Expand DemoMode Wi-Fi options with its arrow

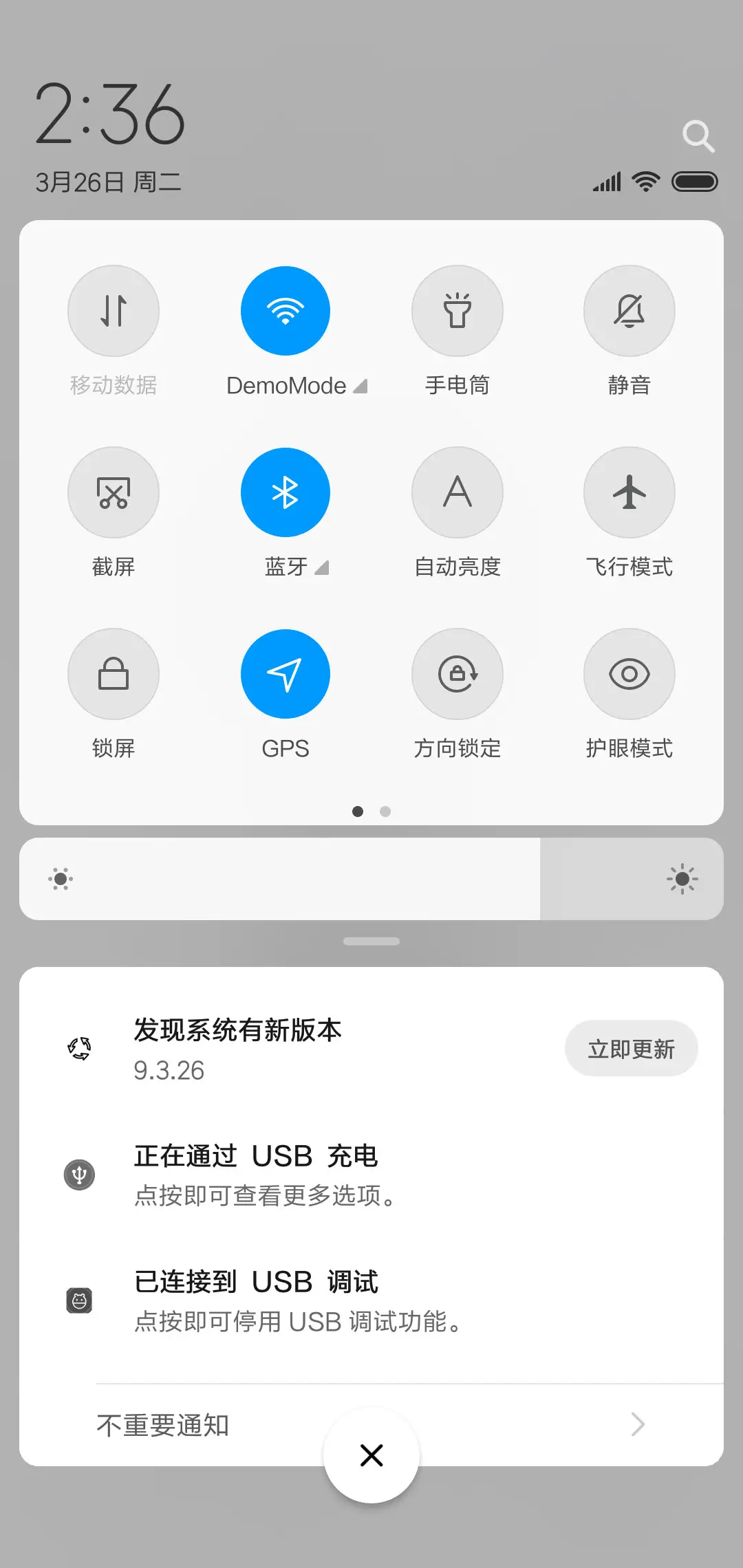pos(360,386)
